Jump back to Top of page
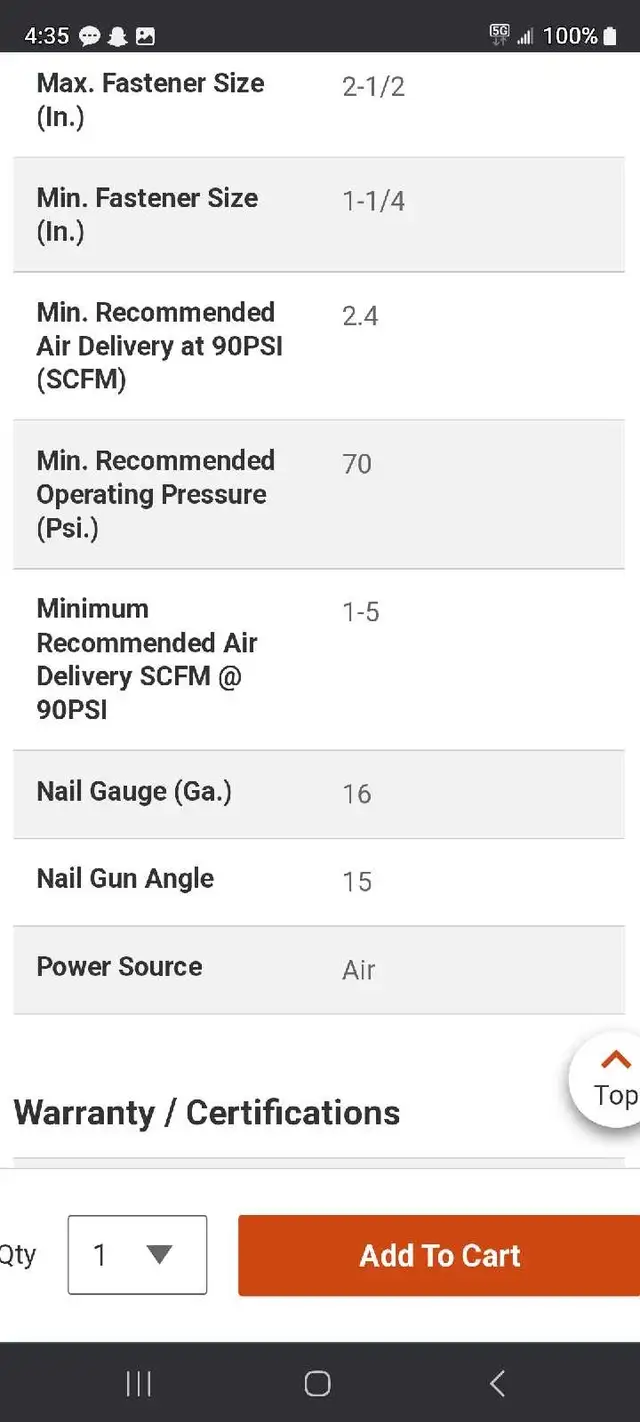Screen dimensions: 640x1422 (x=609, y=1080)
